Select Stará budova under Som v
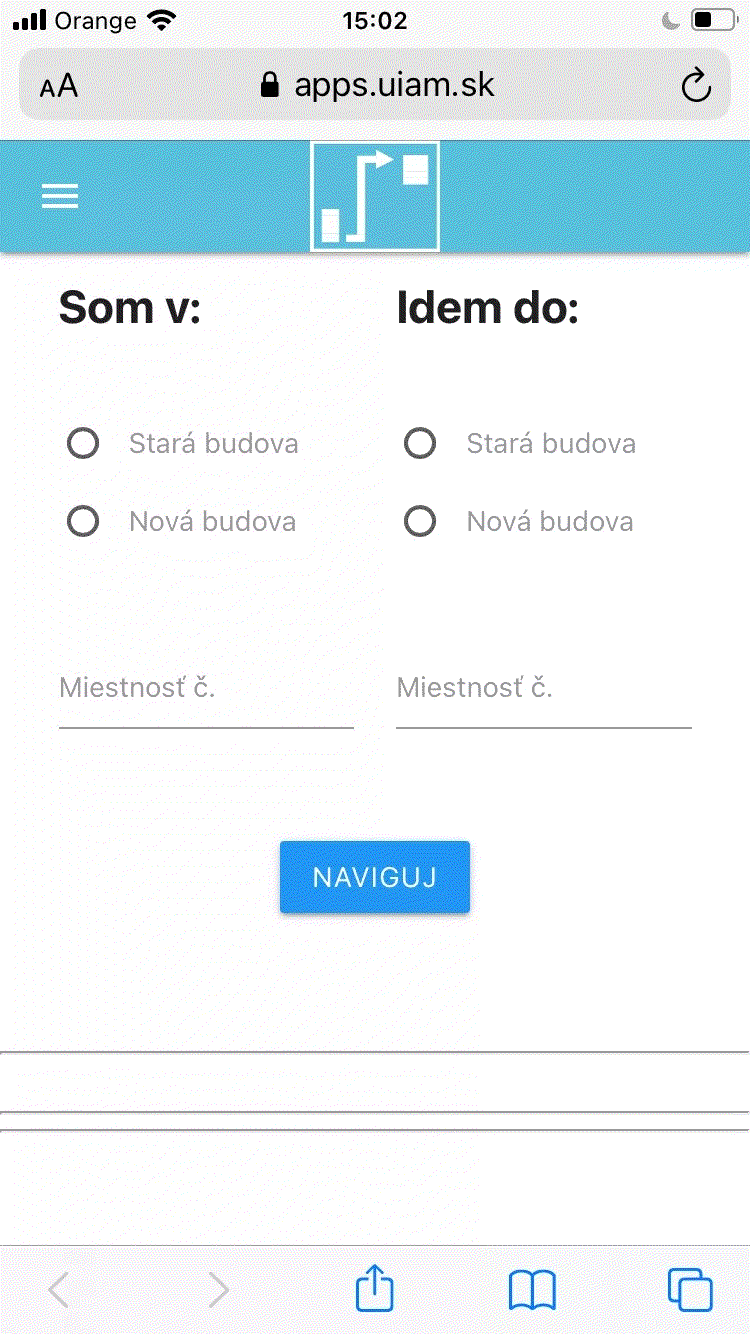This screenshot has height=1334, width=750. pyautogui.click(x=83, y=443)
